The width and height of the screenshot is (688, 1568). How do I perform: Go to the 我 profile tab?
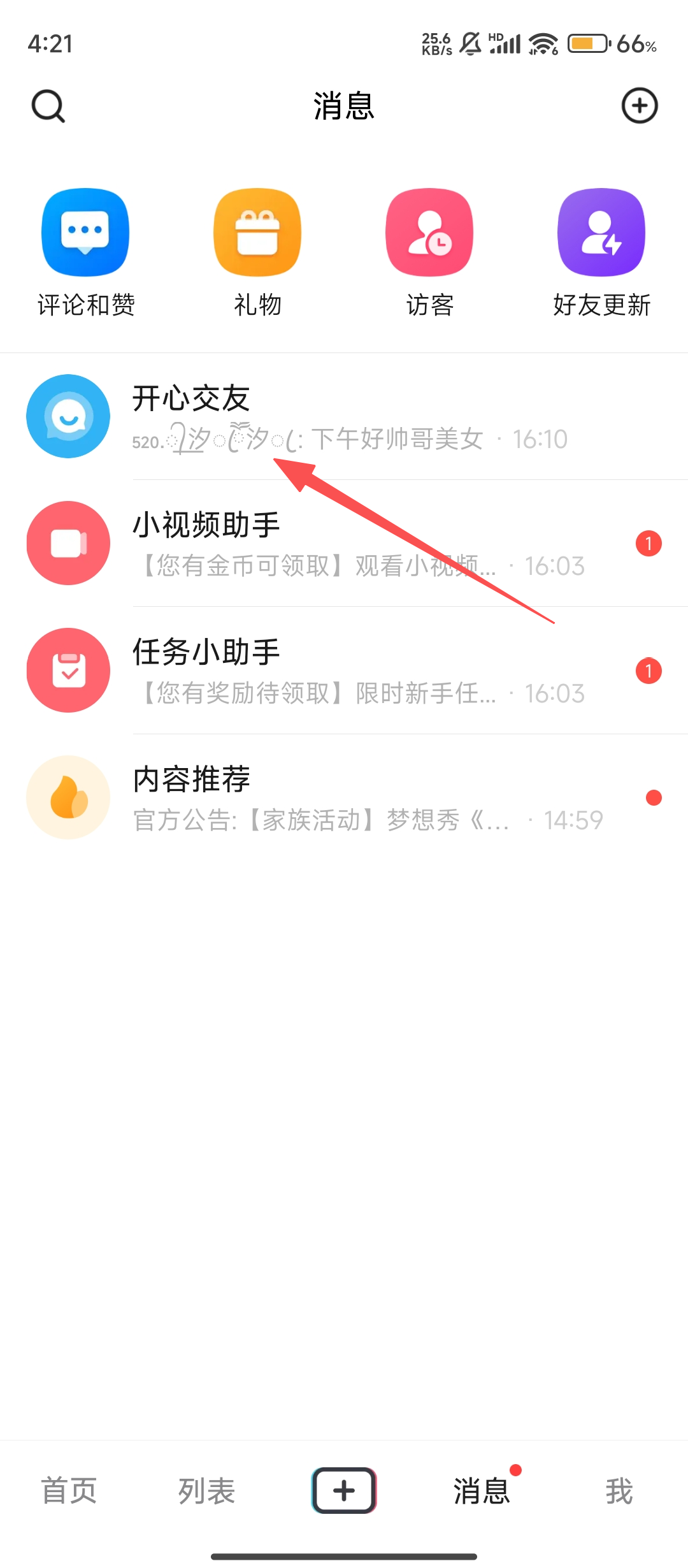[619, 1490]
